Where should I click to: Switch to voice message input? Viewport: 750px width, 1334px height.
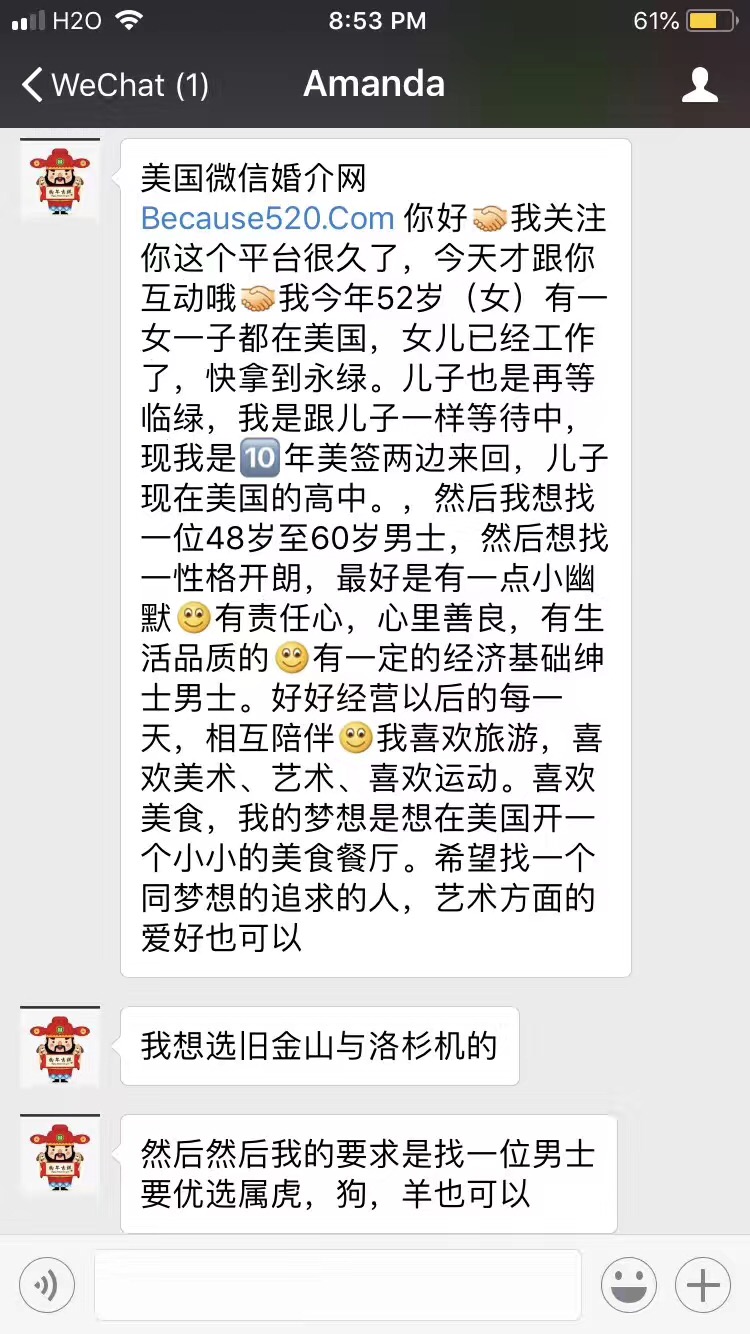point(46,1285)
